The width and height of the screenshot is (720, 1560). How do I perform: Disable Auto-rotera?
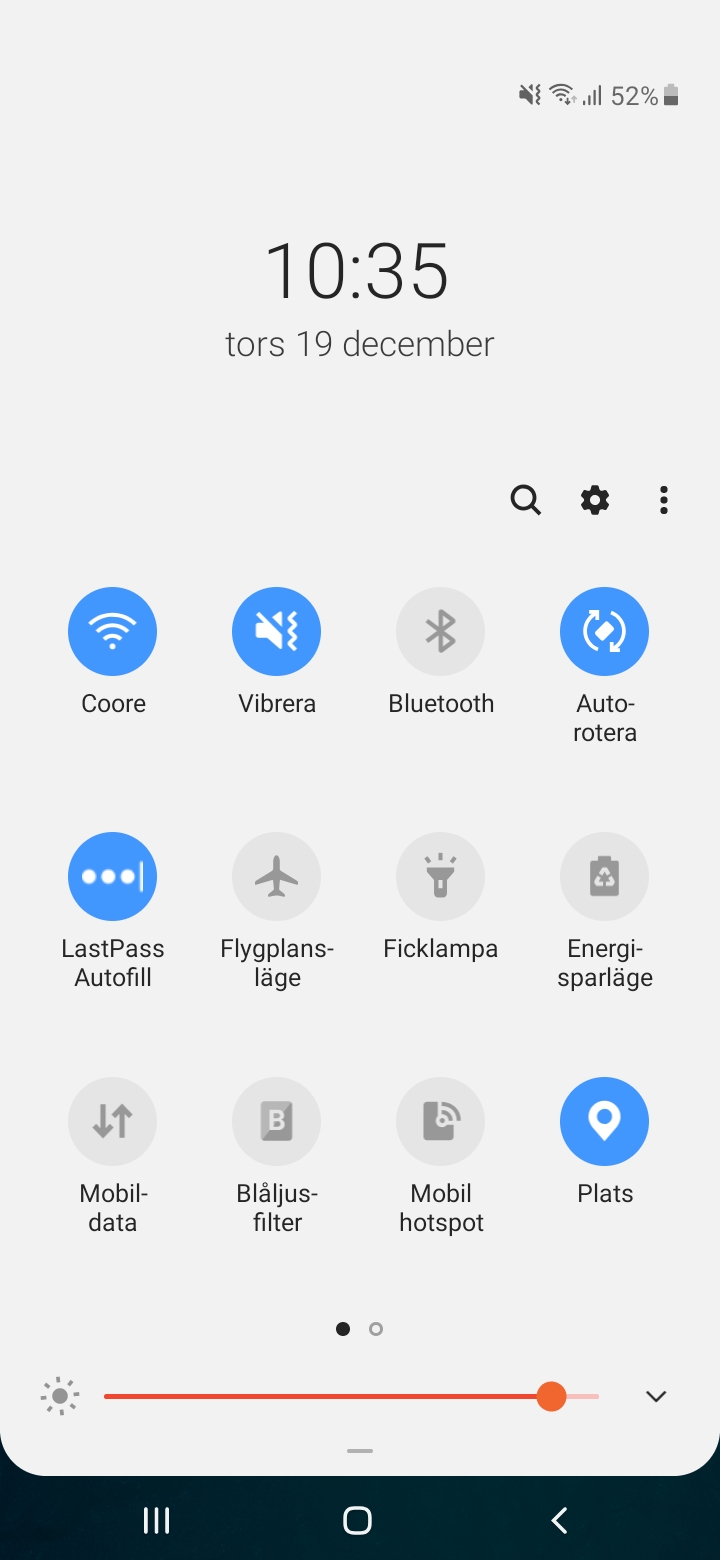pyautogui.click(x=604, y=632)
